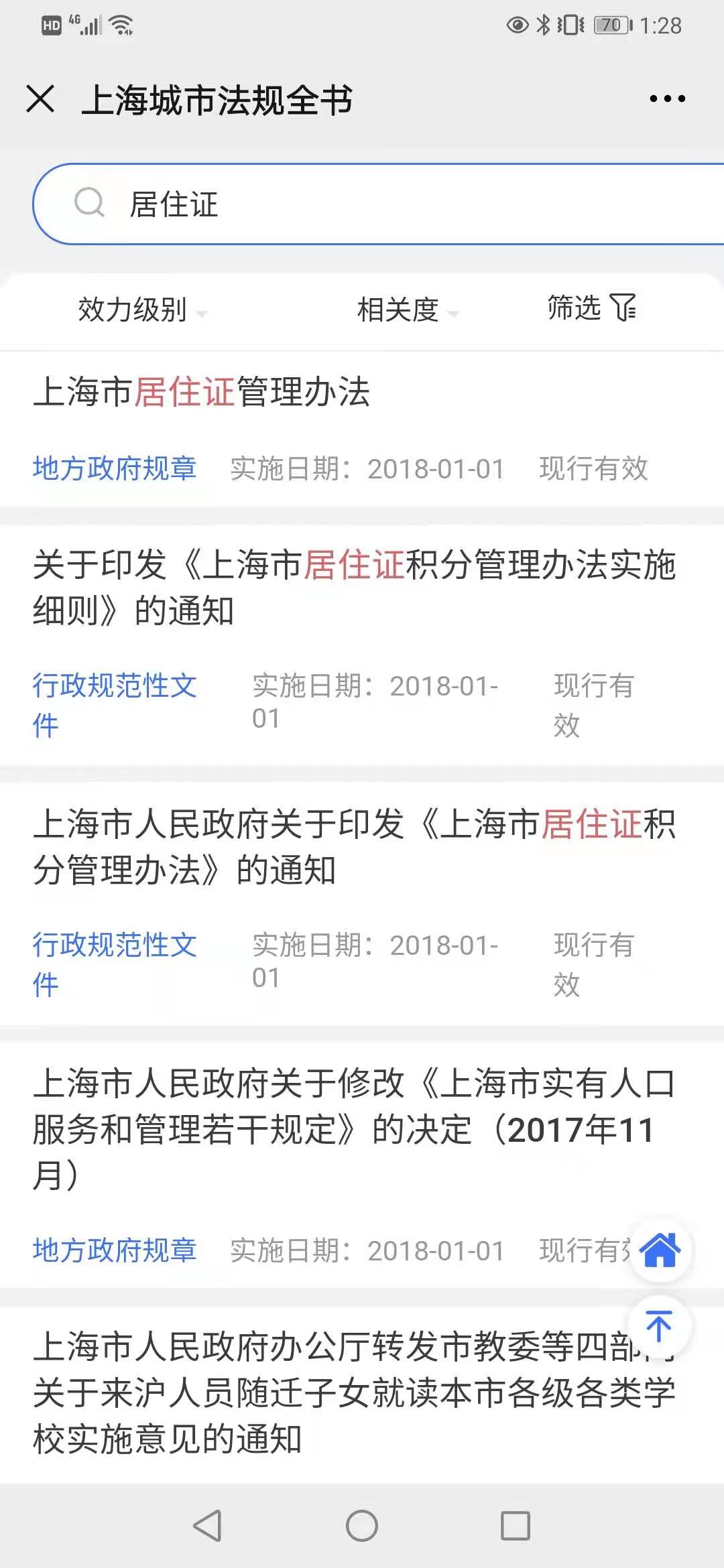Screen dimensions: 724x1568
Task: Open the three-dot more options menu
Action: (667, 99)
